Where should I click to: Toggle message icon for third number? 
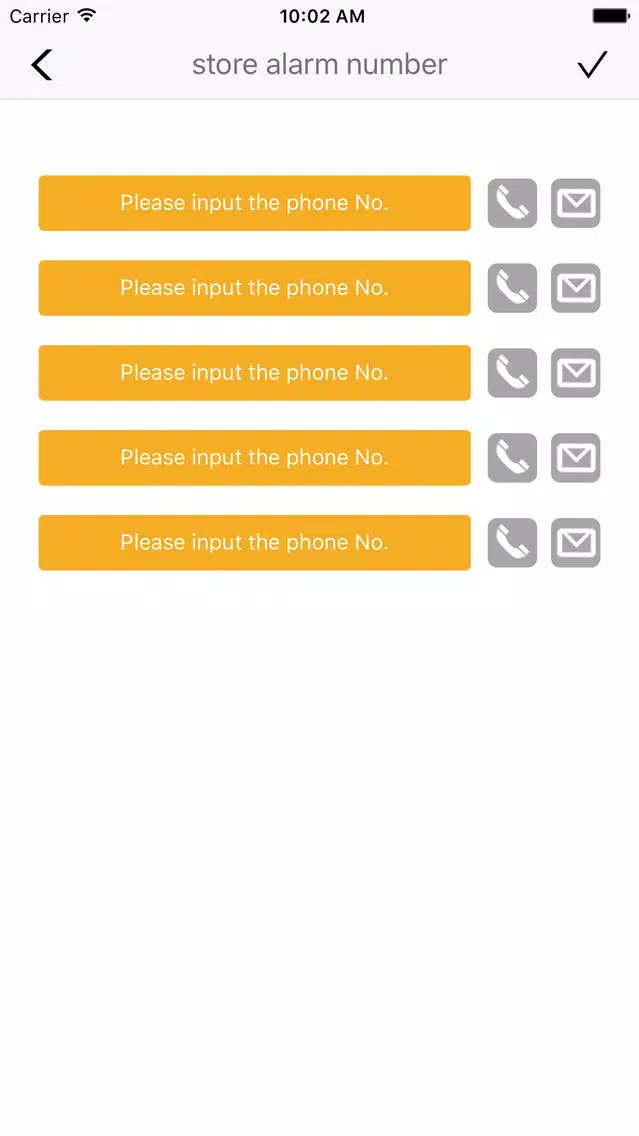click(575, 374)
